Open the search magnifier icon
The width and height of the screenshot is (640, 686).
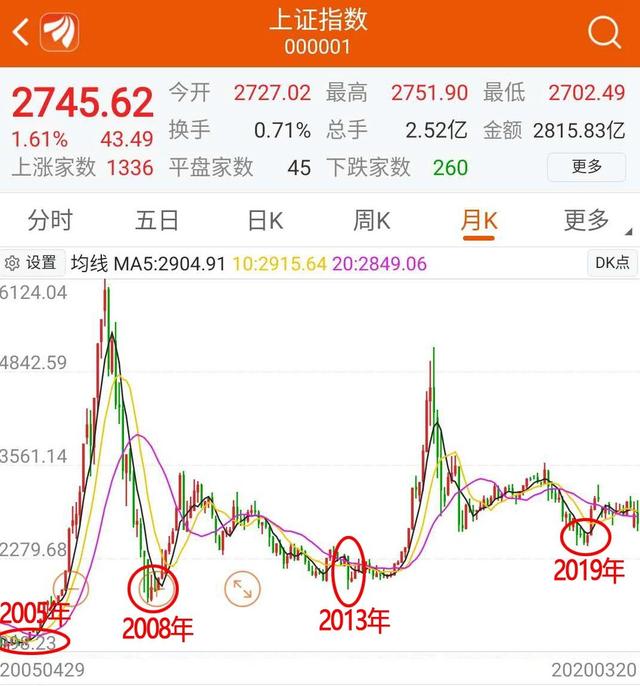pyautogui.click(x=604, y=32)
